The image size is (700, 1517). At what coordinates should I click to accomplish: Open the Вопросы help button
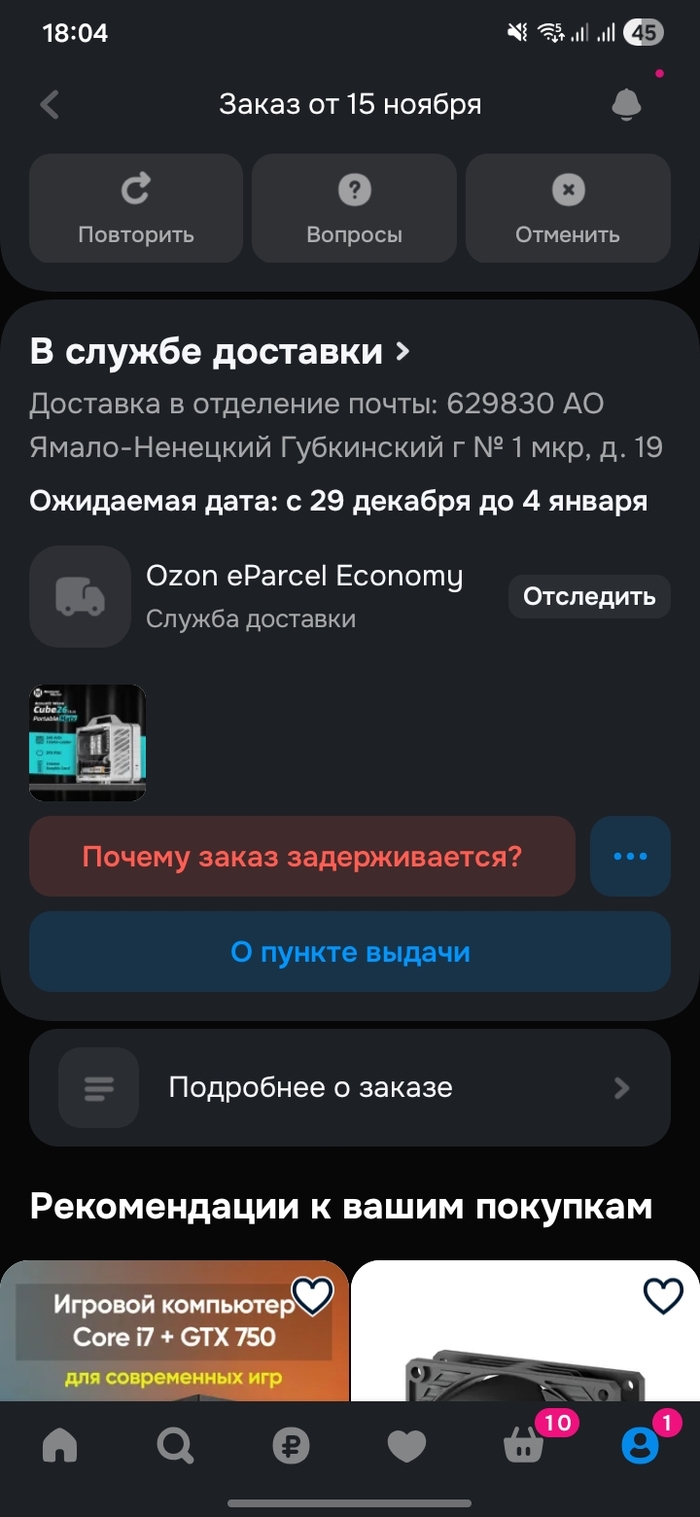354,208
